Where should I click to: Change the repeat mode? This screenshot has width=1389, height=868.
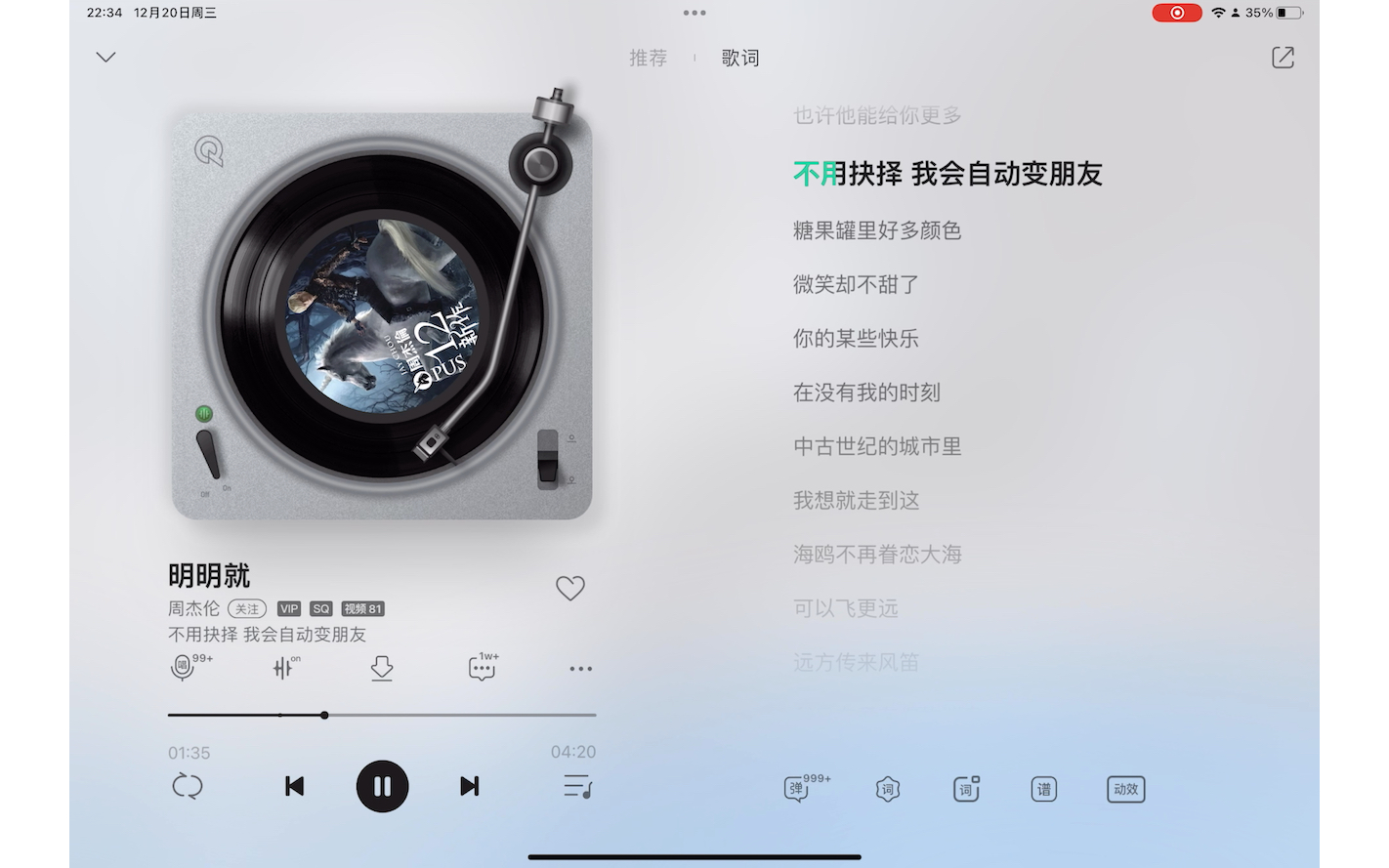188,786
